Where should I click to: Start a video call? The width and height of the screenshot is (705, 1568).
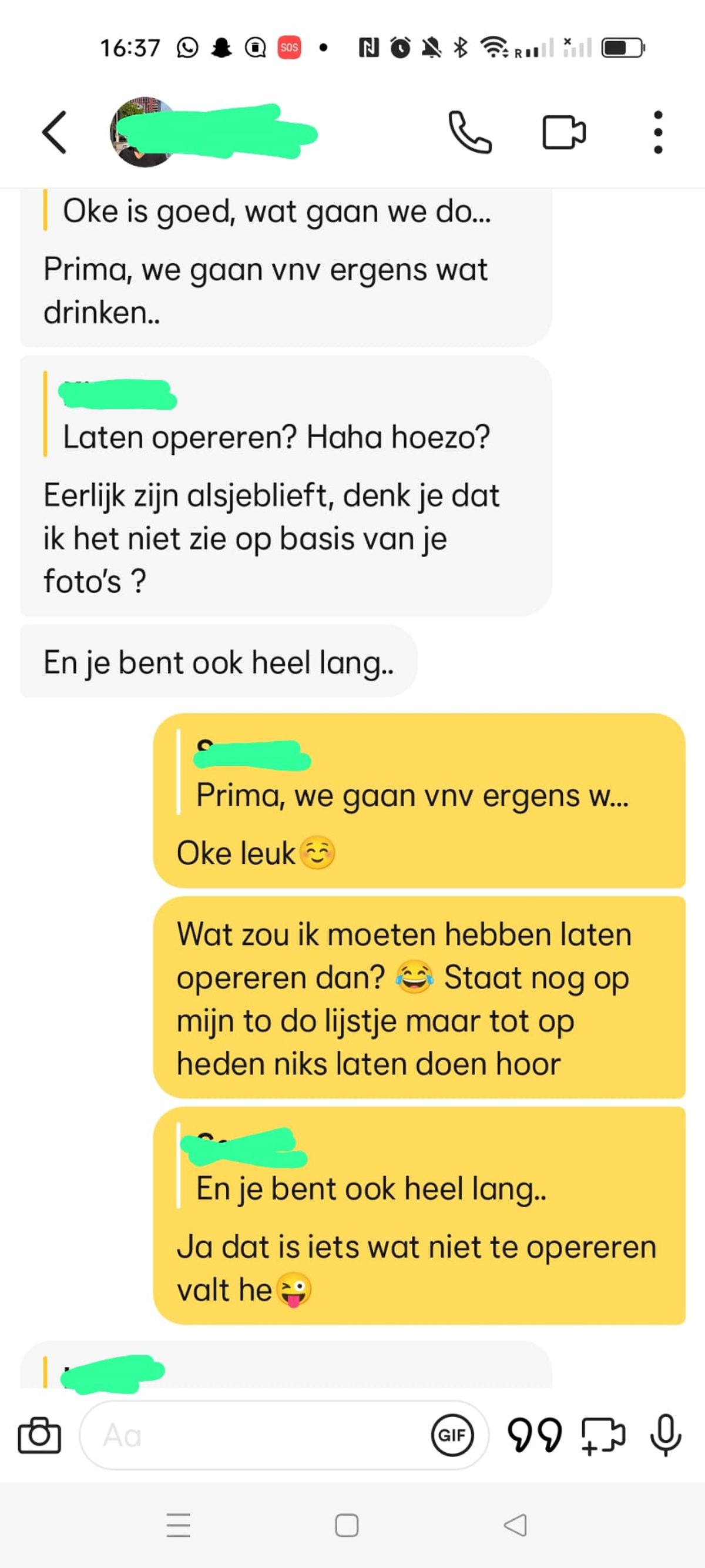tap(564, 132)
